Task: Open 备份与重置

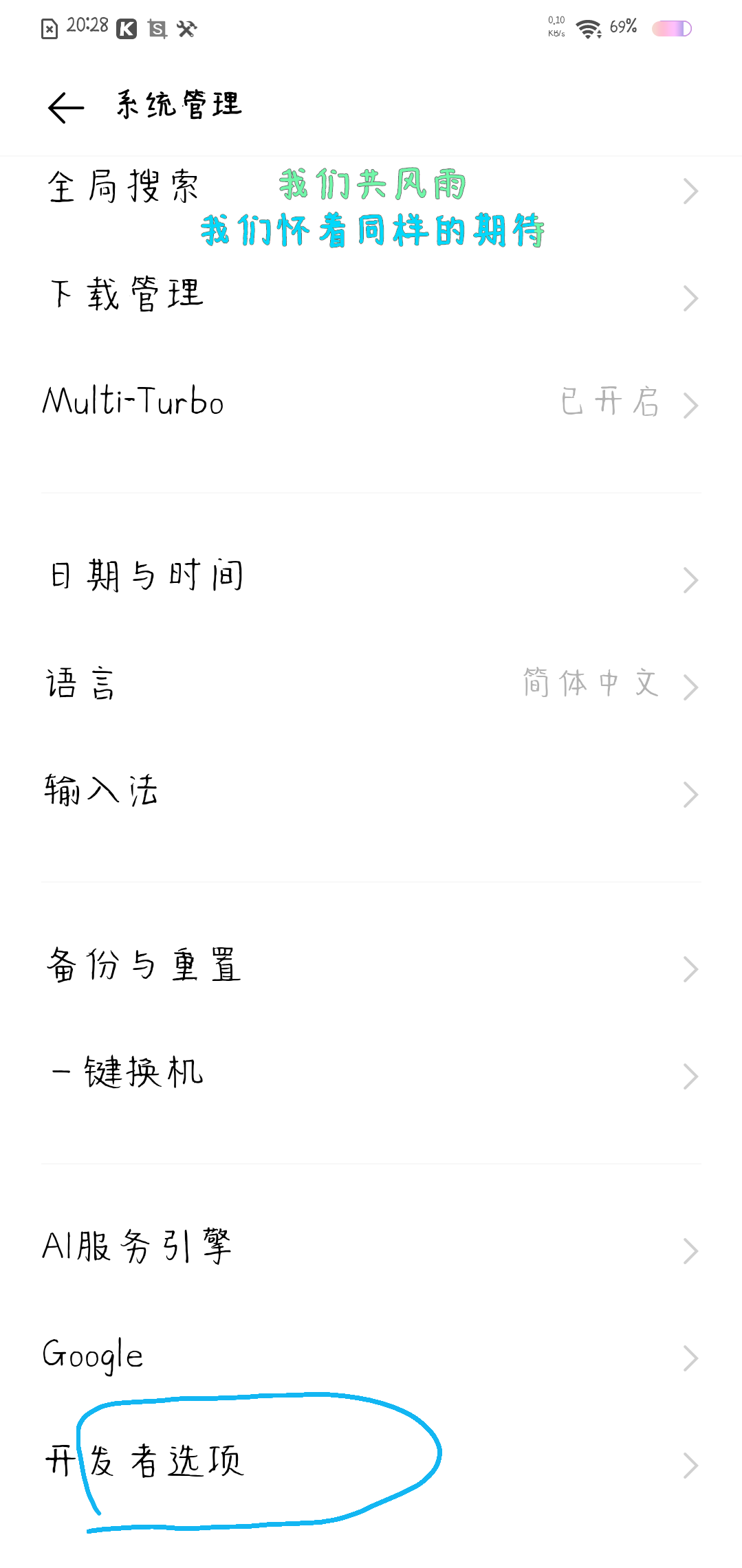Action: [x=371, y=968]
